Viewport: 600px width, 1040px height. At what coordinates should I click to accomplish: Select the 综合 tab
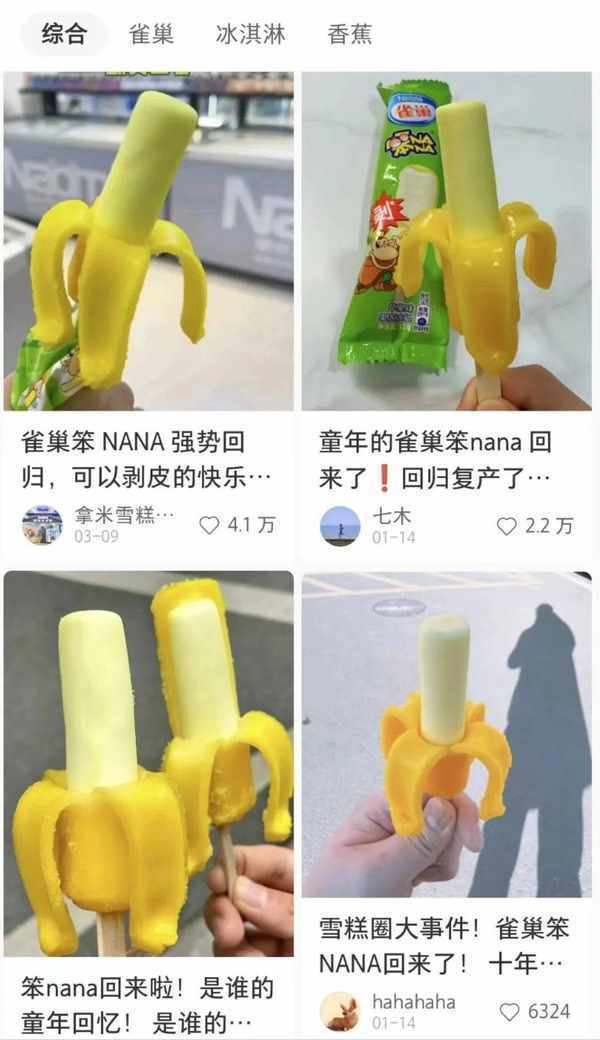pyautogui.click(x=64, y=34)
